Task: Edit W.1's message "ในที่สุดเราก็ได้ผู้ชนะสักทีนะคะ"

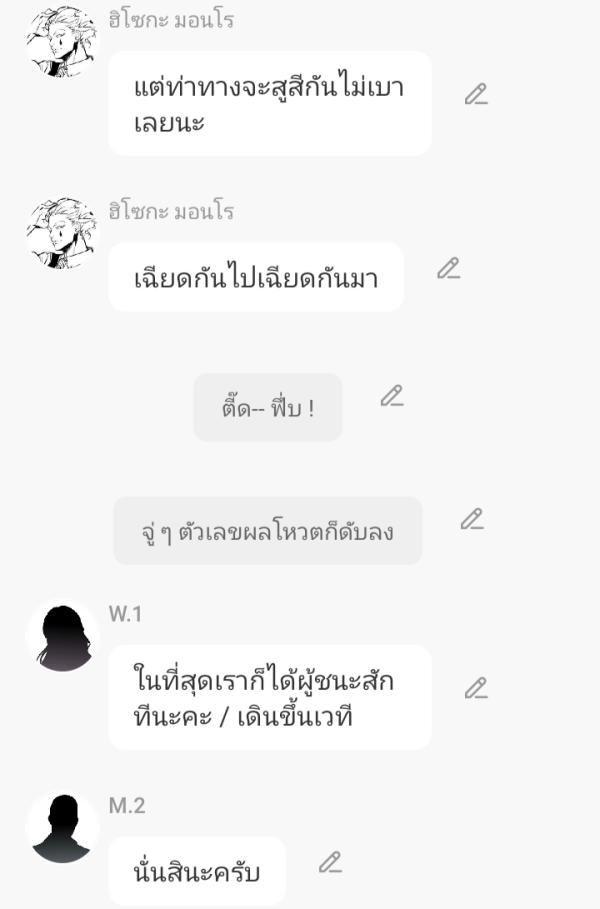Action: coord(476,688)
